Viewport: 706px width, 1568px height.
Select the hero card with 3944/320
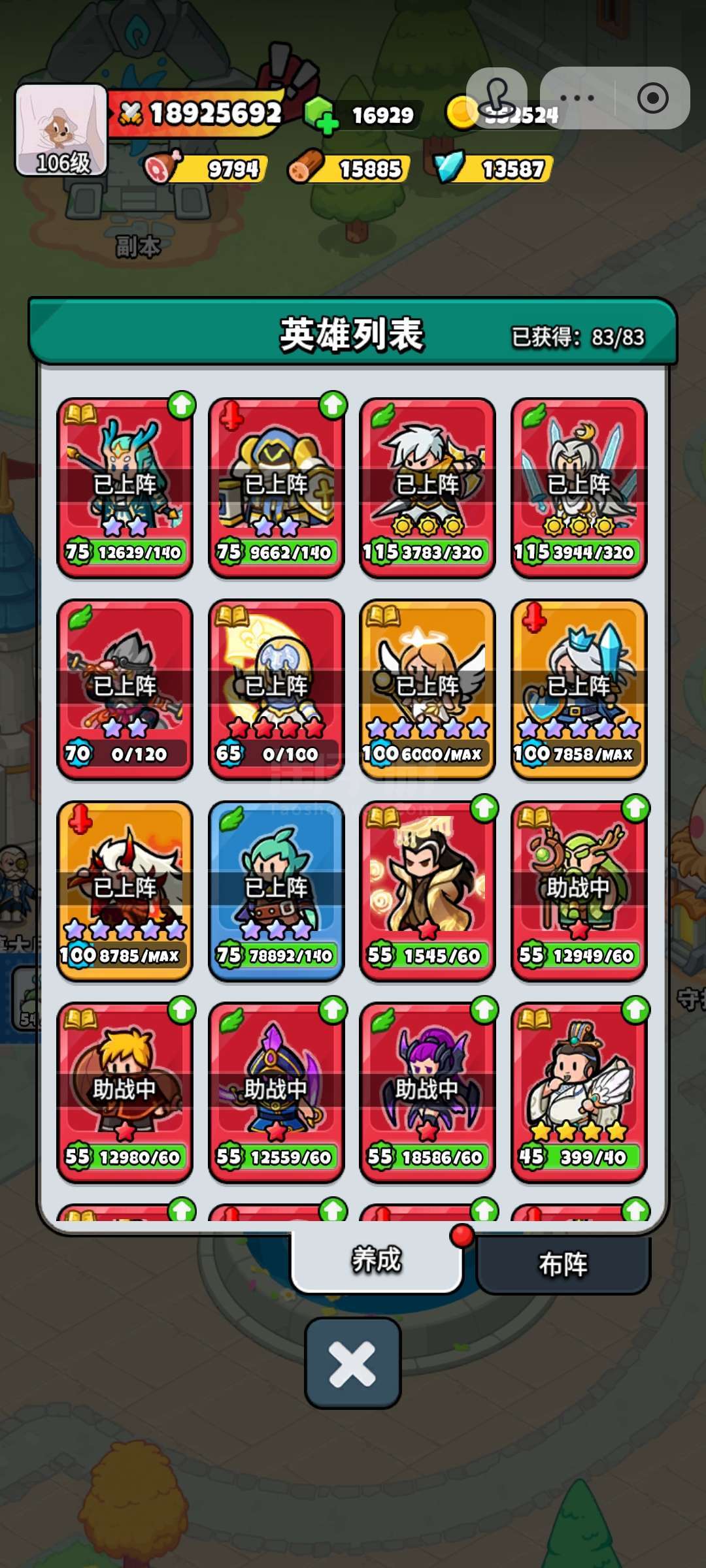point(579,487)
